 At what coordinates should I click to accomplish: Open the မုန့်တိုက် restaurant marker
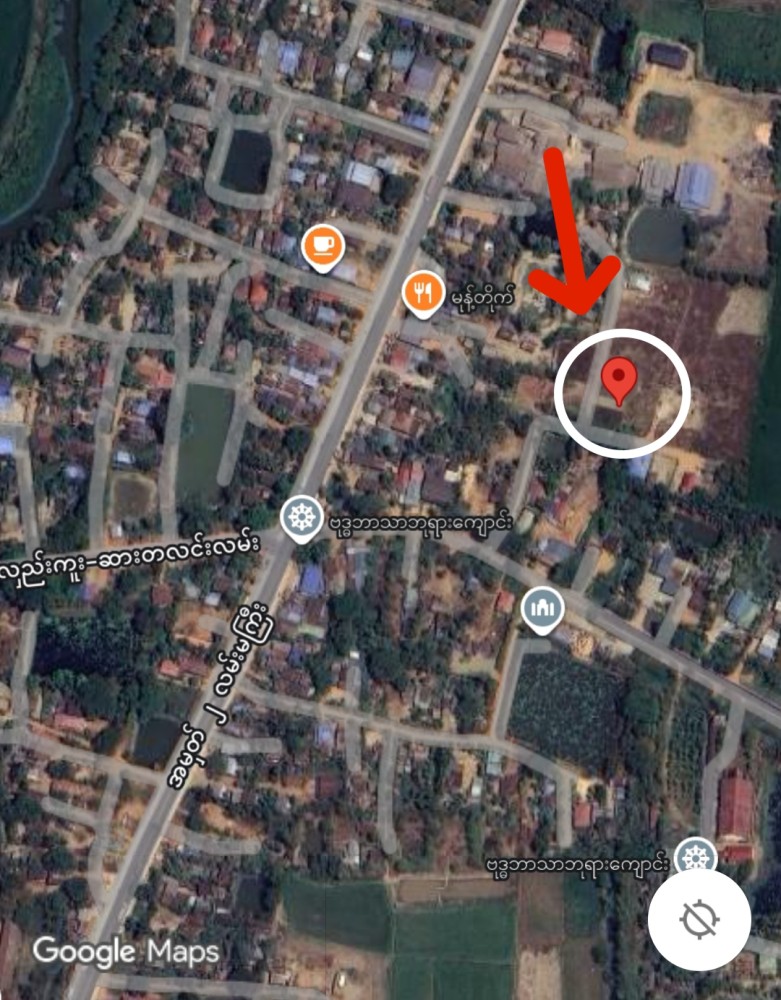(424, 293)
